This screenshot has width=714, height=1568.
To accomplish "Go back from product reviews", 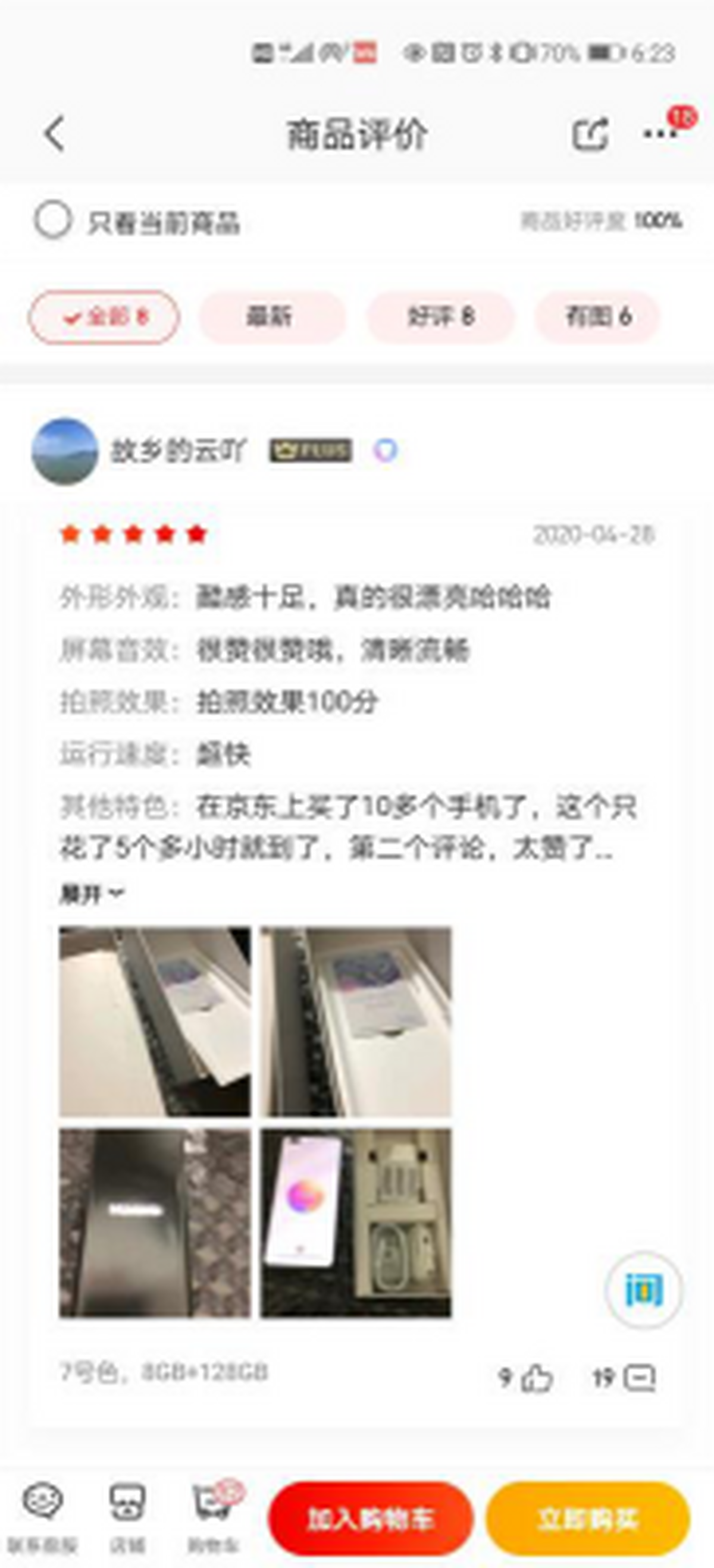I will click(55, 133).
